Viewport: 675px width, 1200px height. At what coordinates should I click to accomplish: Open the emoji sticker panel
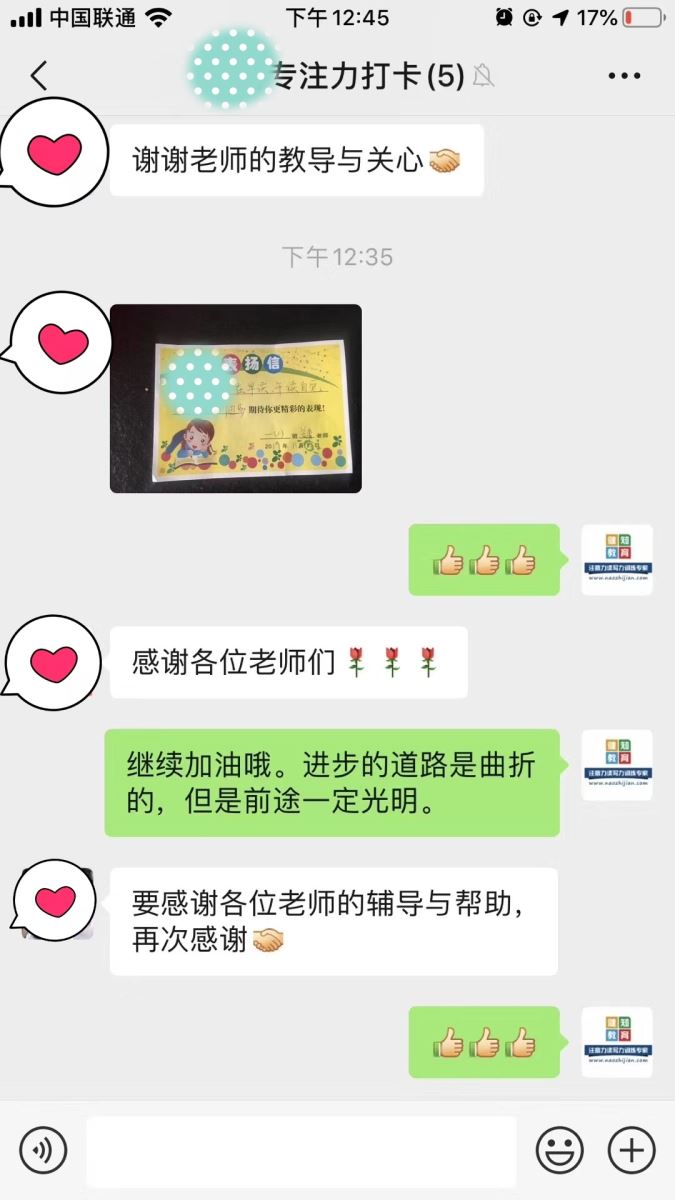(559, 1150)
